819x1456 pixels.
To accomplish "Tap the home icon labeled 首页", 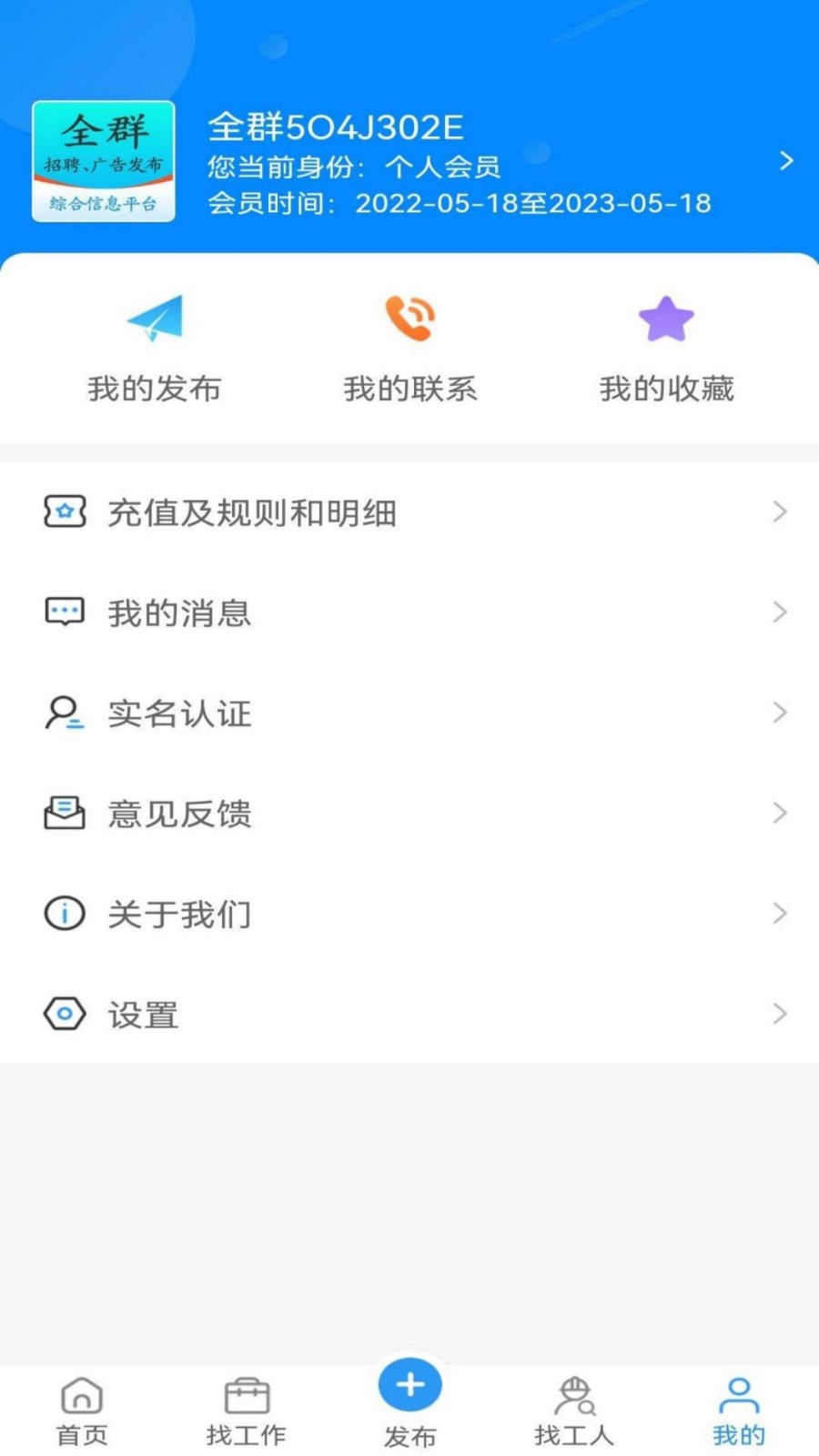I will pyautogui.click(x=82, y=1395).
